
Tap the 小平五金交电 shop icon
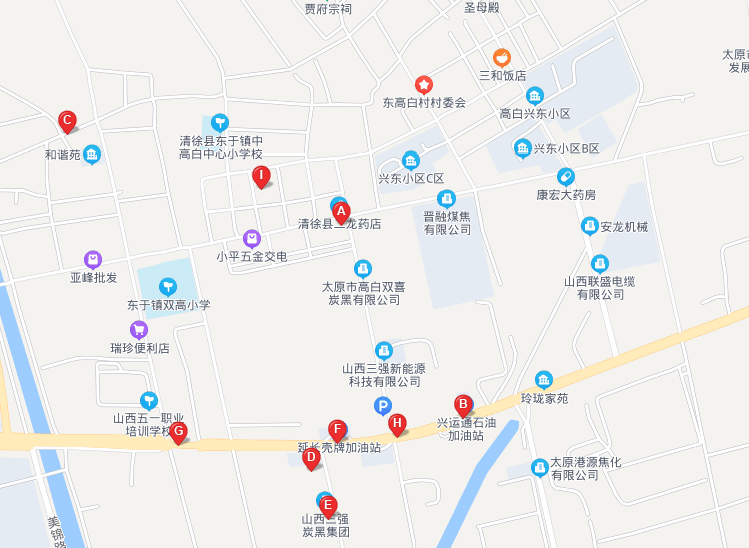252,239
